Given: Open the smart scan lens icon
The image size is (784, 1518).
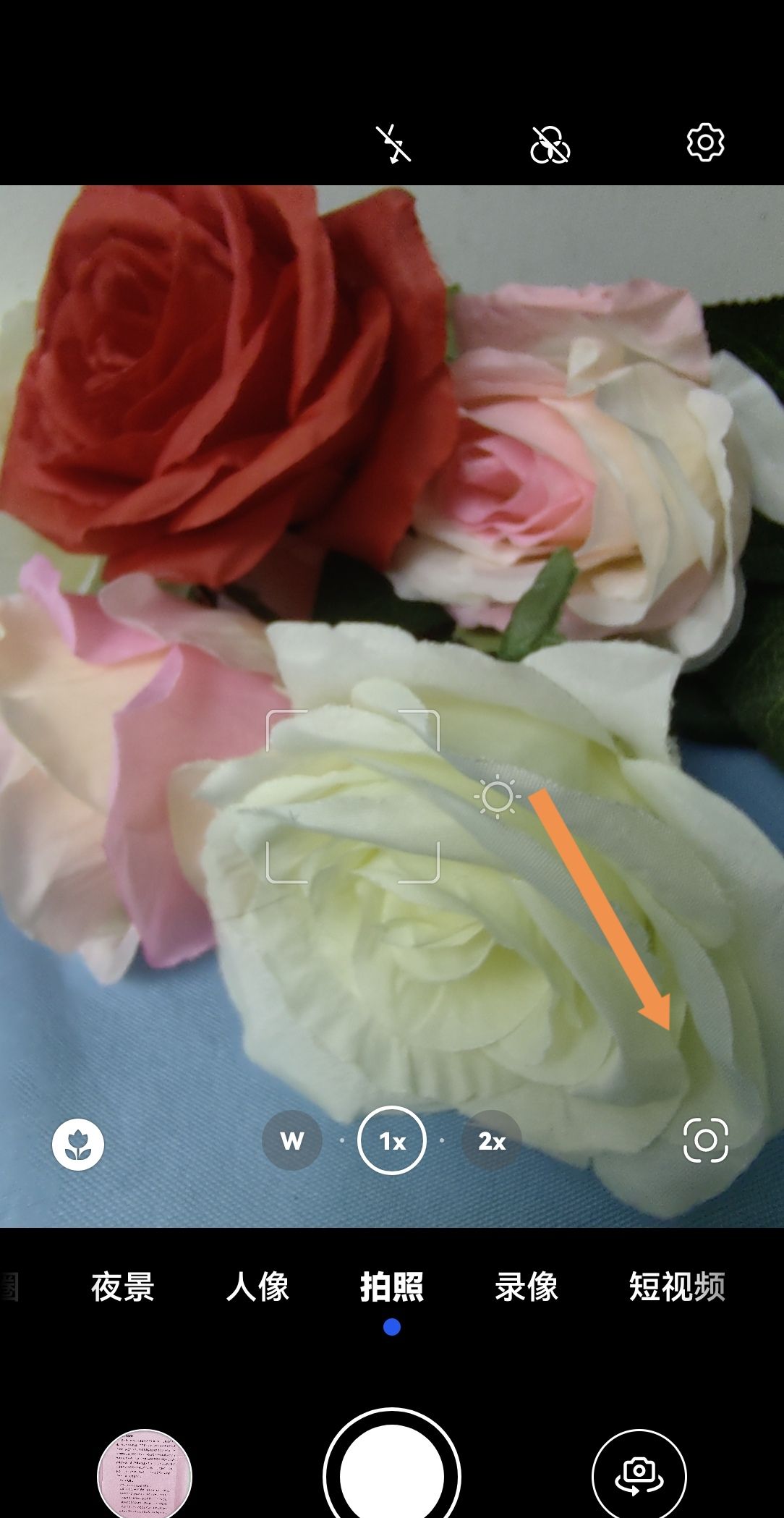Looking at the screenshot, I should 705,1141.
